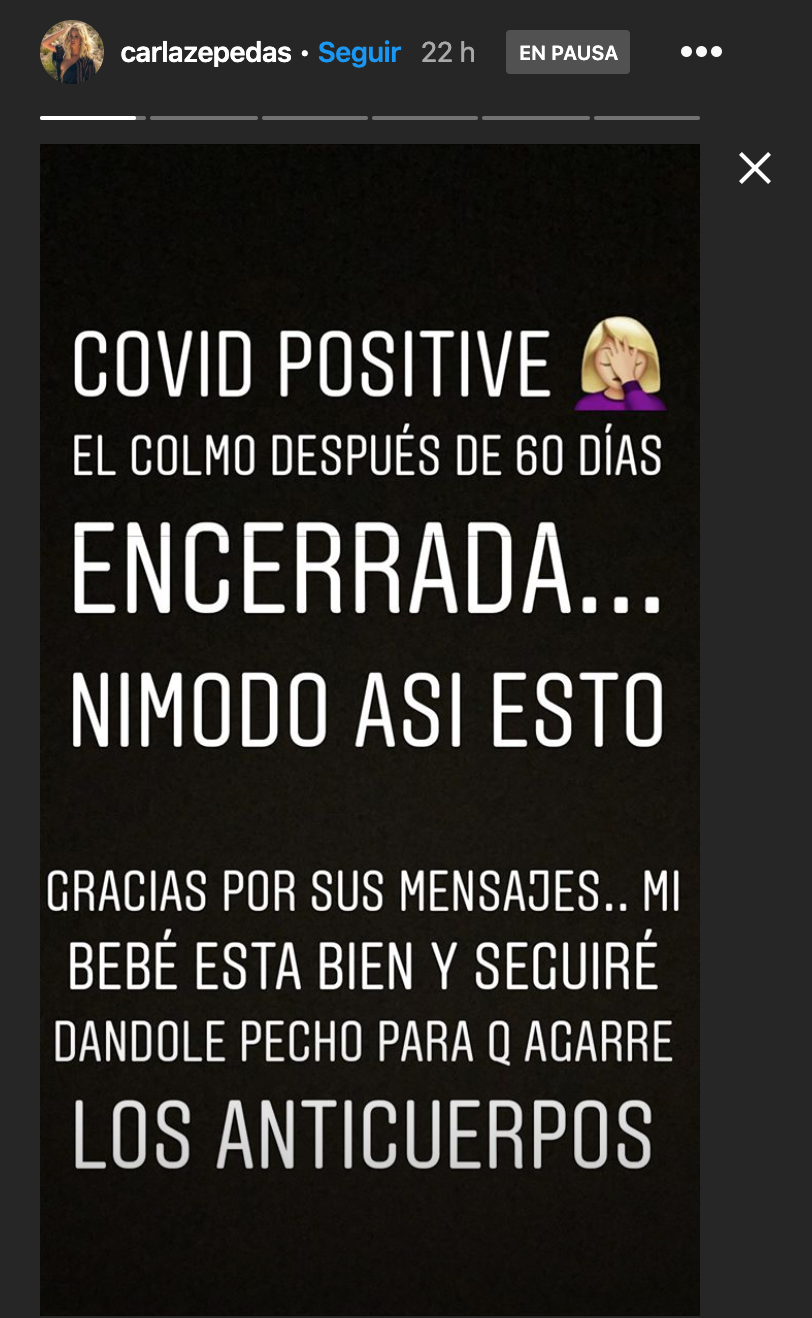Tap Seguir to follow the account
This screenshot has height=1318, width=812.
(x=359, y=52)
